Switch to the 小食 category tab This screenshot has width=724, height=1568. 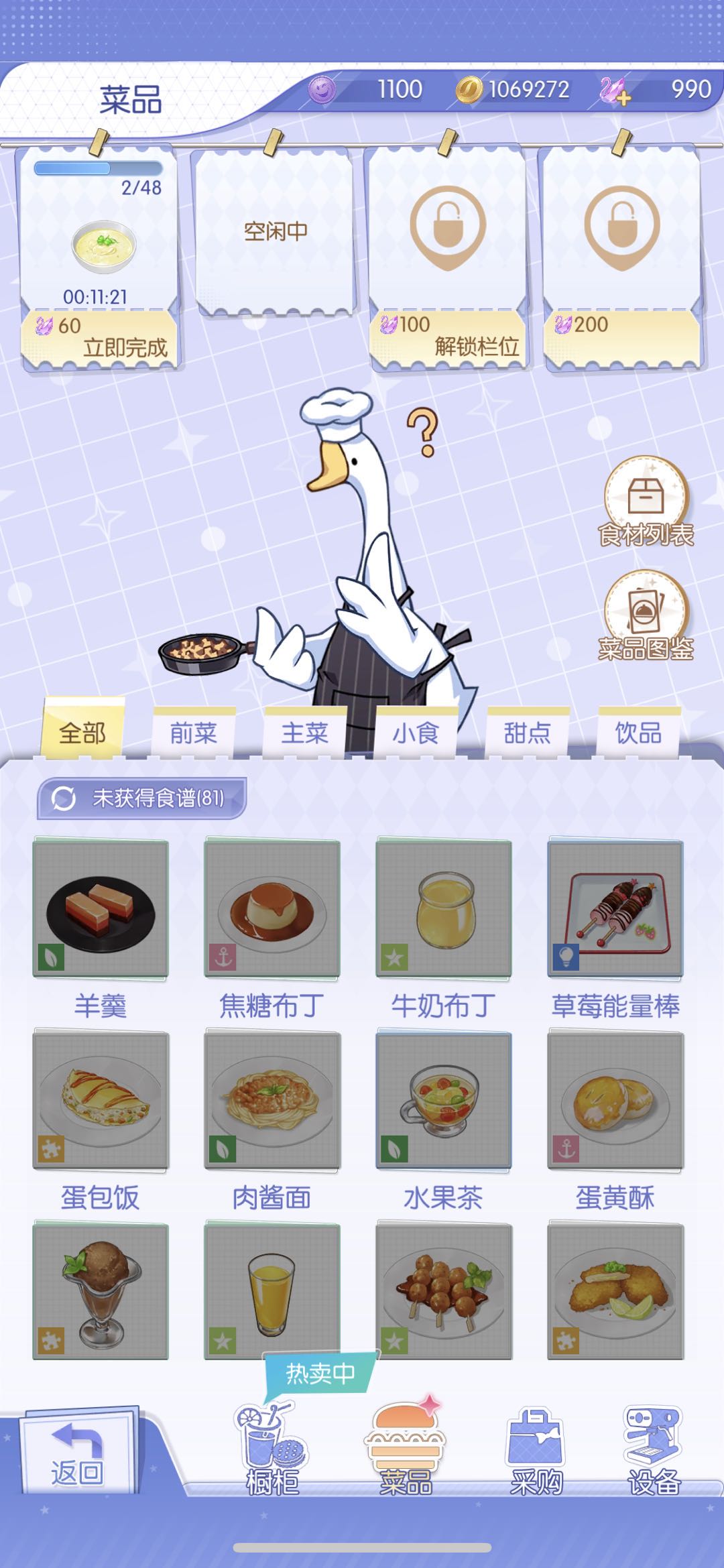[x=416, y=733]
